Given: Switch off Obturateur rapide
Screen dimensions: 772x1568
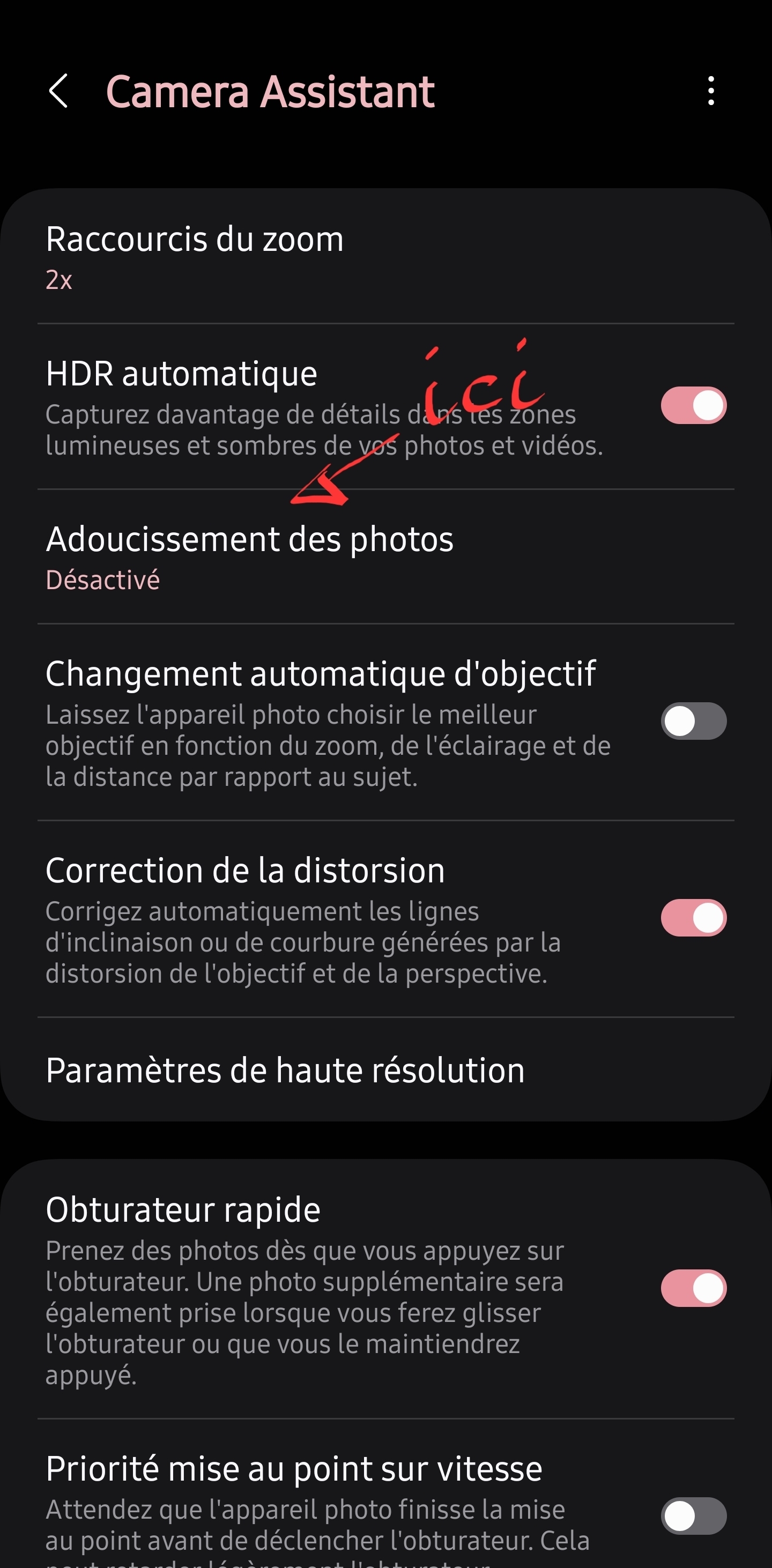Looking at the screenshot, I should pyautogui.click(x=693, y=1288).
